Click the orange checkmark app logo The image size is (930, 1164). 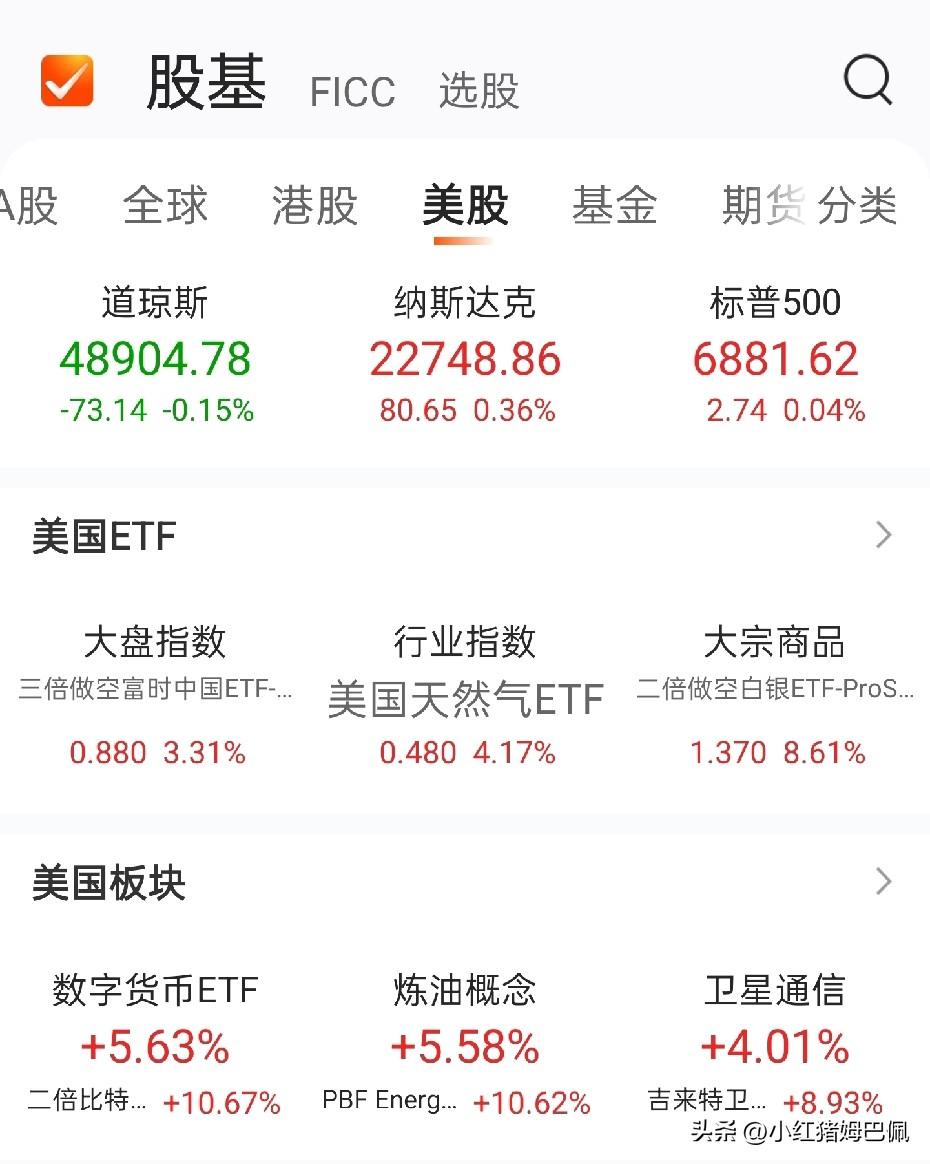67,79
